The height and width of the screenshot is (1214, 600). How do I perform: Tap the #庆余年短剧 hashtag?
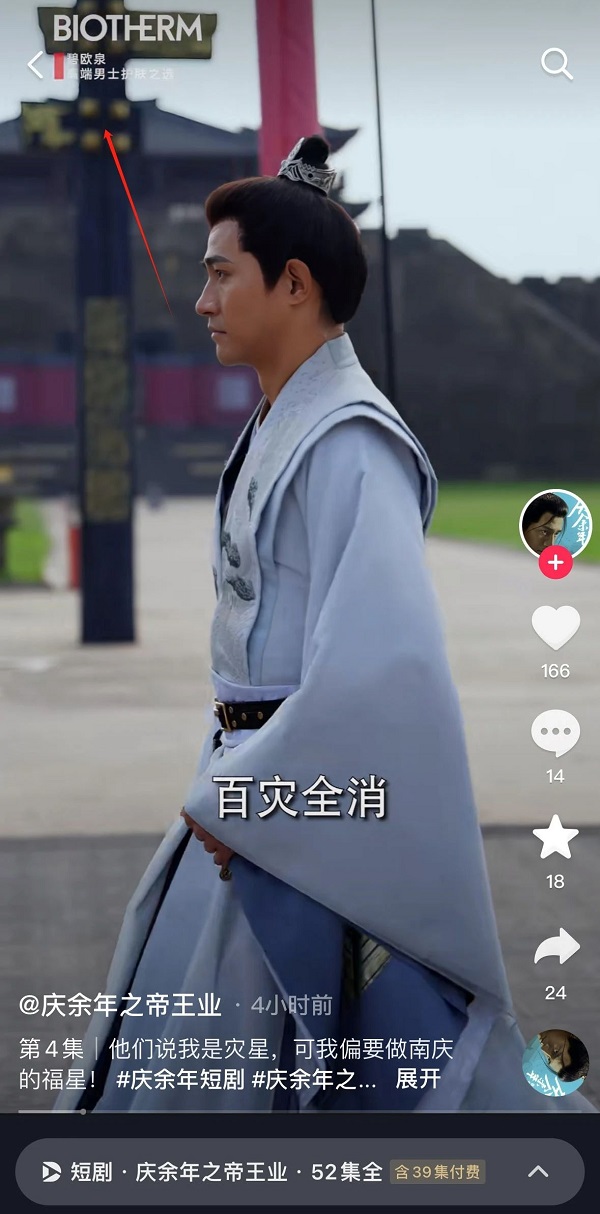[x=180, y=1079]
